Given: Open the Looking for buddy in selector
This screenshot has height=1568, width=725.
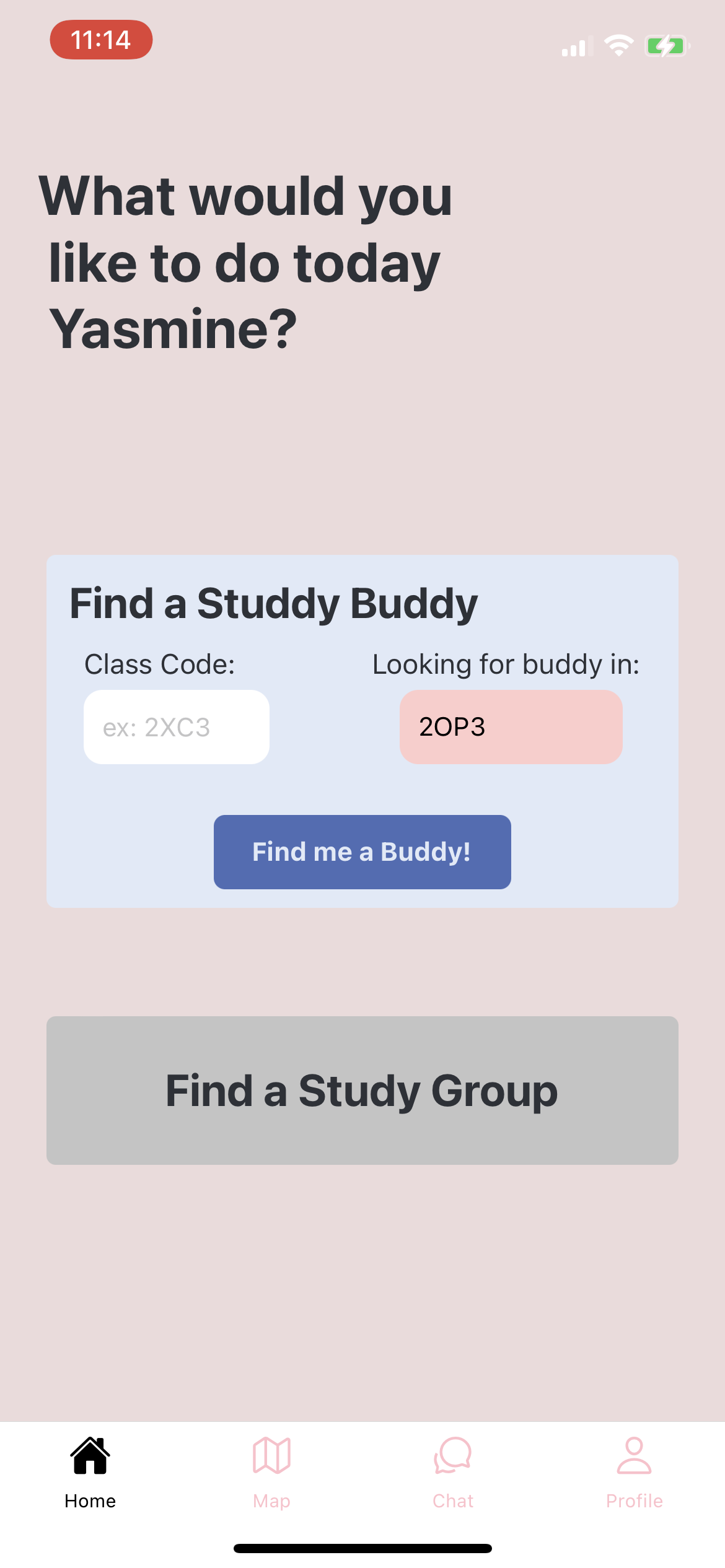Looking at the screenshot, I should 511,727.
